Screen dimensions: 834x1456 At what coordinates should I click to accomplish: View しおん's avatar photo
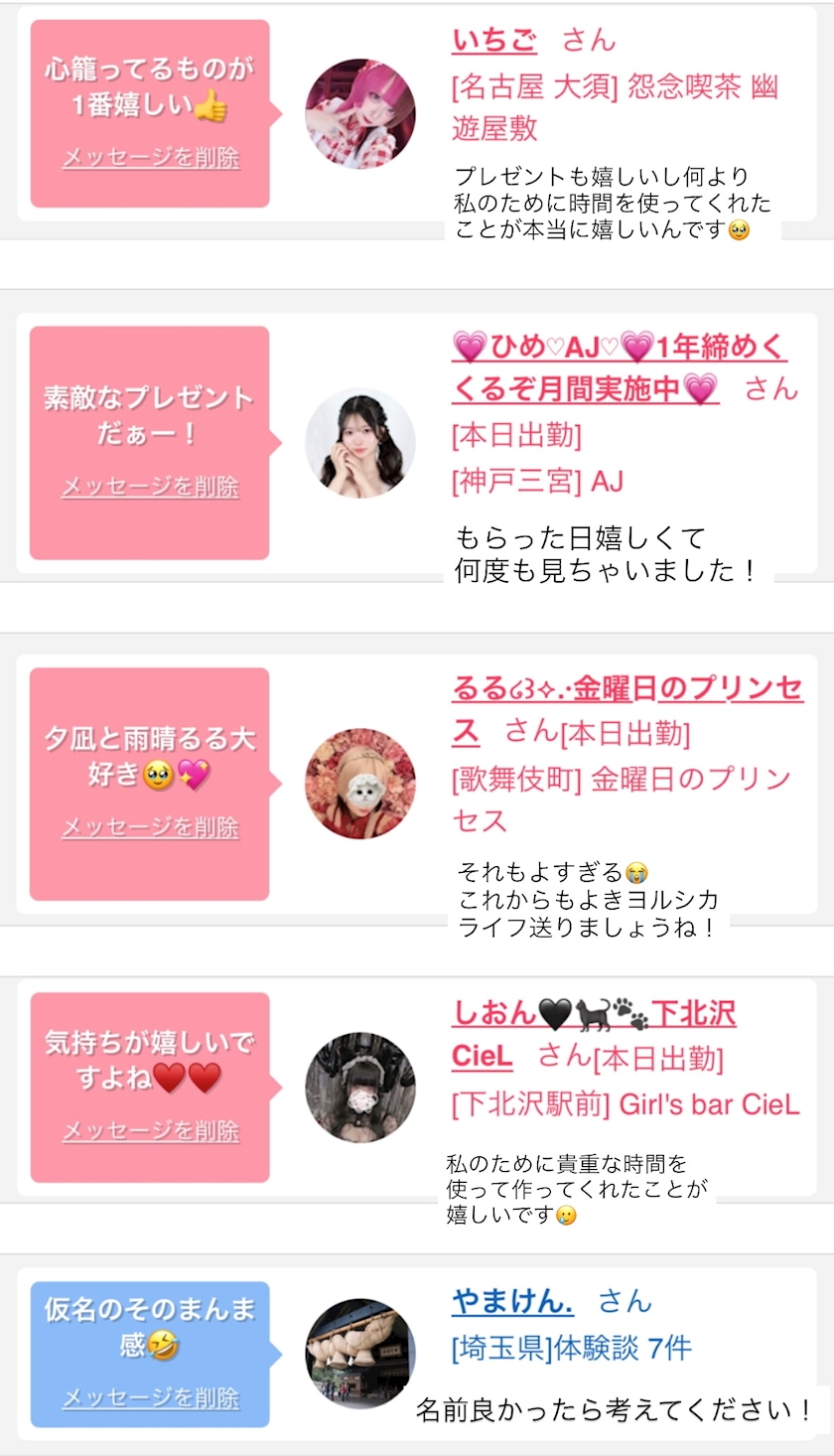pos(360,1088)
